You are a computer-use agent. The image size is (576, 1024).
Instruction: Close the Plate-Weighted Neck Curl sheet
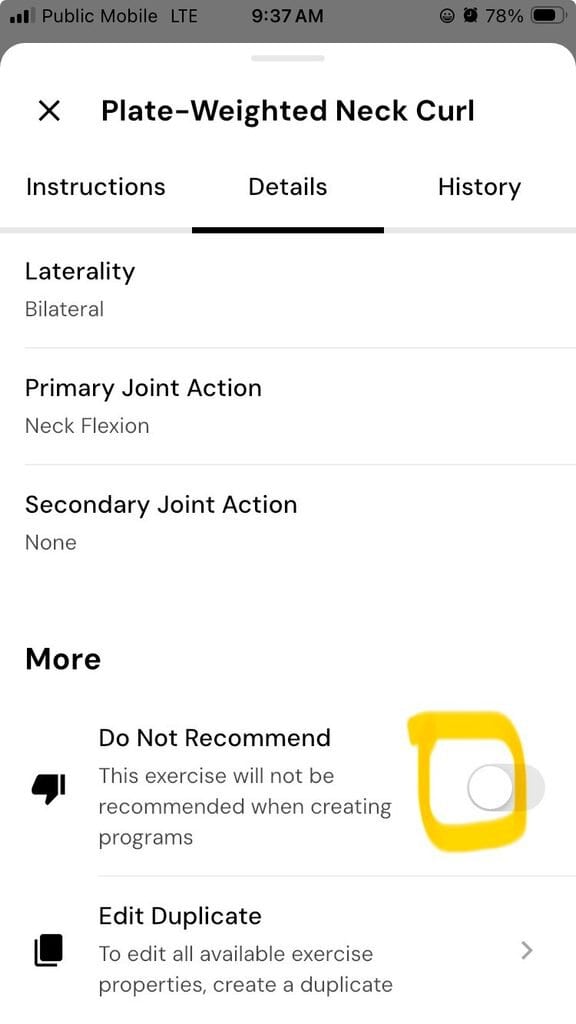[x=49, y=111]
